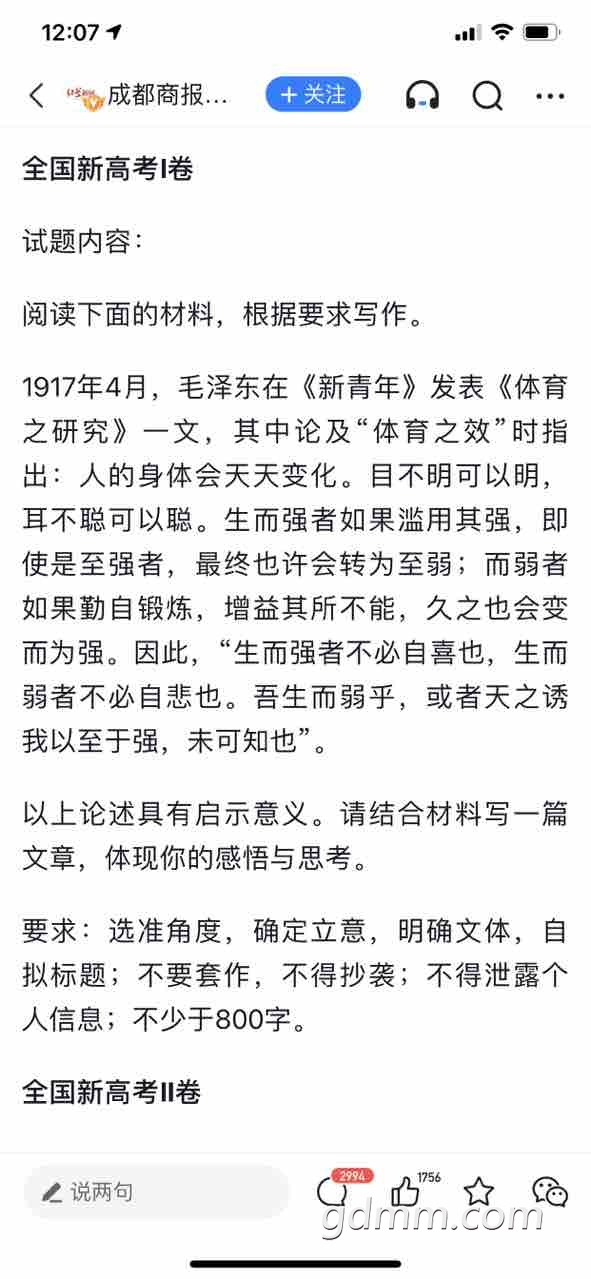Listen to the article via headphone icon
Viewport: 591px width, 1279px height.
(x=423, y=96)
